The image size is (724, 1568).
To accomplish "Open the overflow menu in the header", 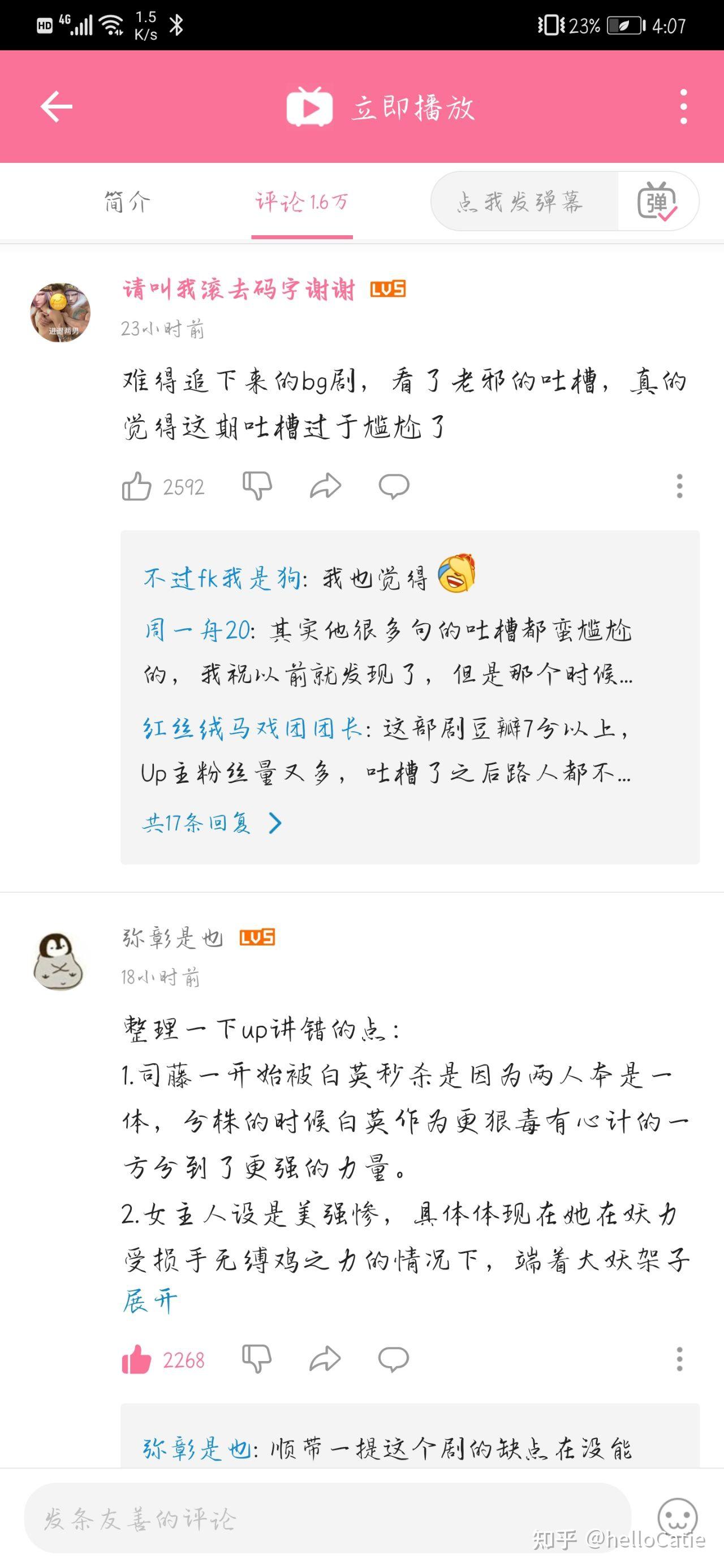I will [x=683, y=106].
